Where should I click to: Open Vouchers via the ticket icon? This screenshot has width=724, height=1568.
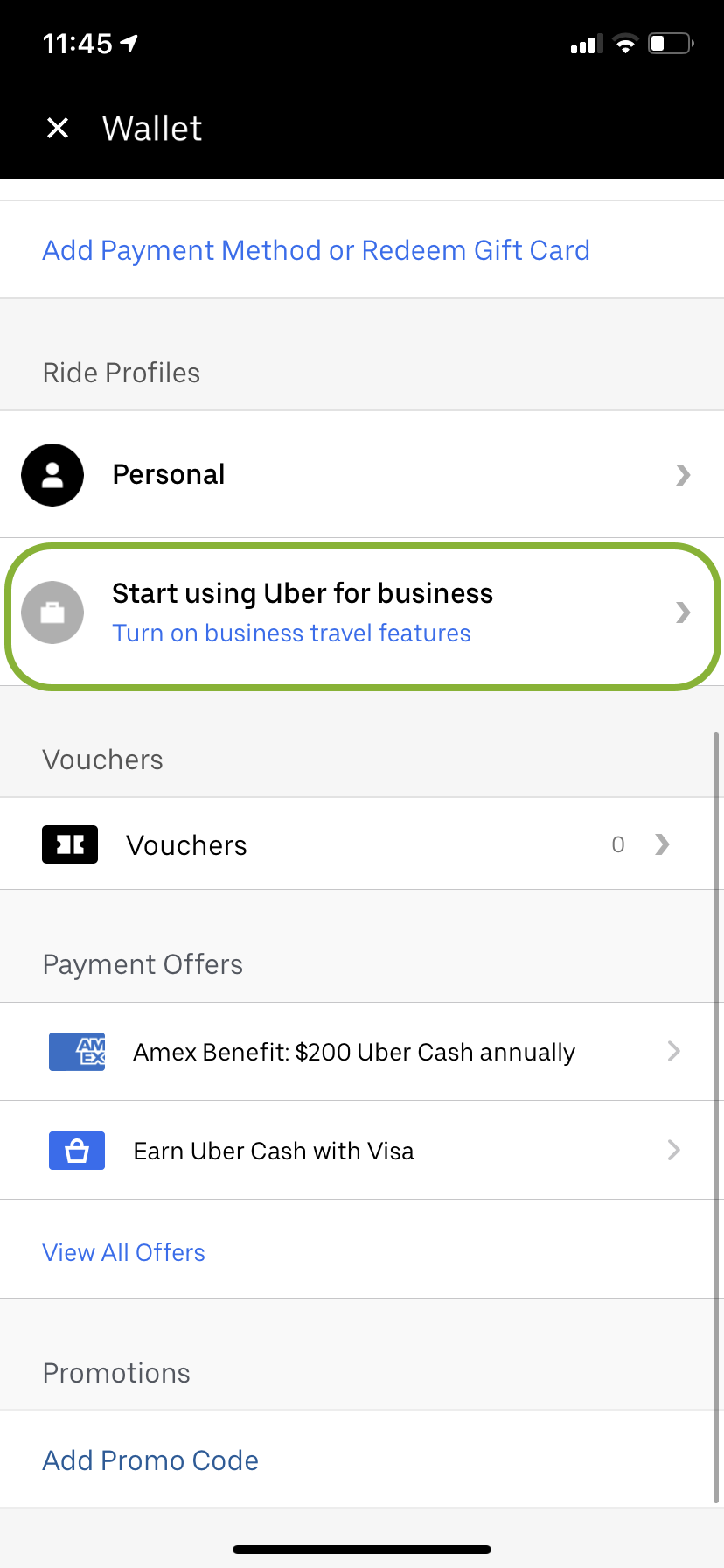tap(70, 843)
